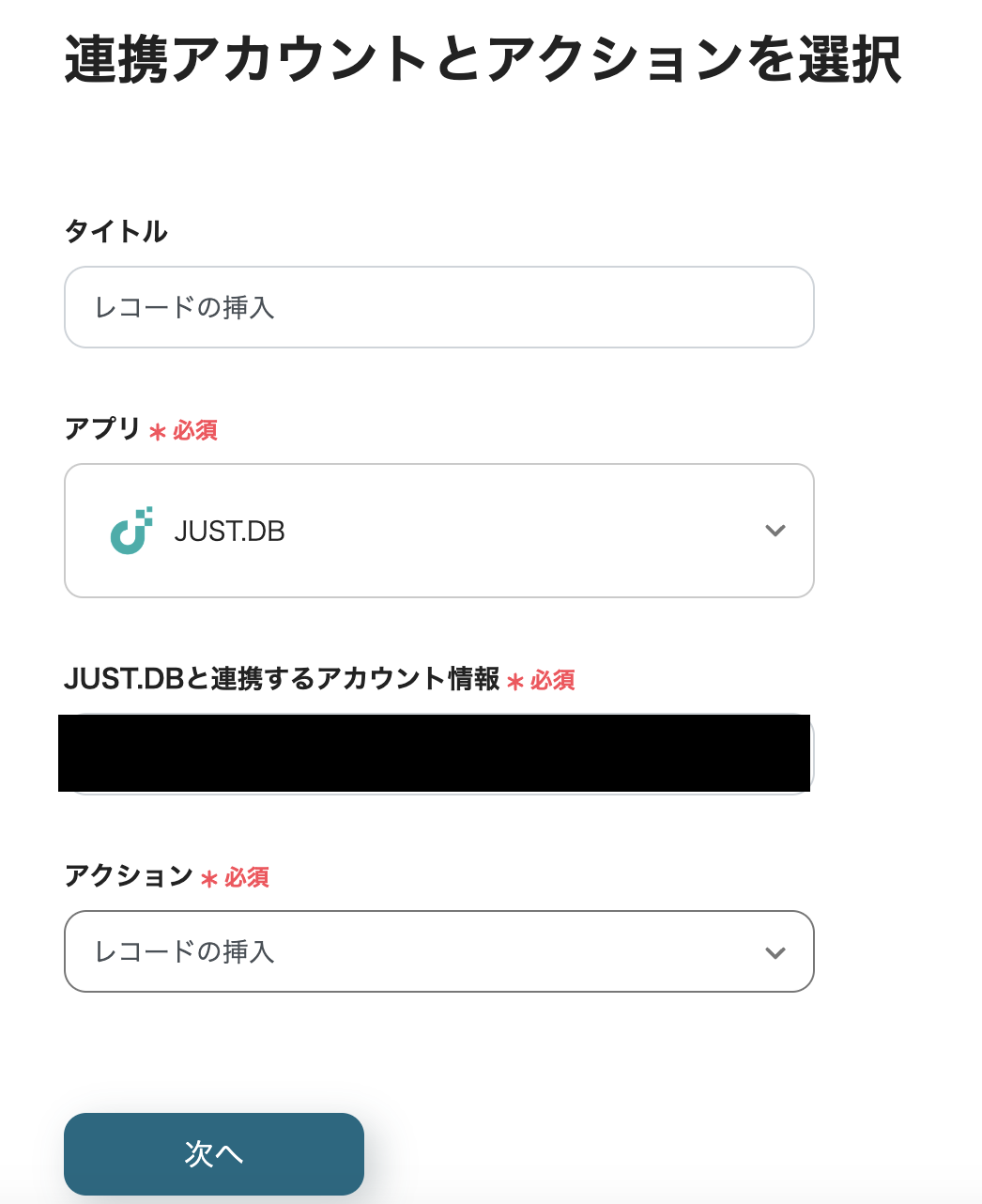This screenshot has height=1204, width=982.
Task: Click the chevron on the アプリ selector
Action: tap(775, 531)
